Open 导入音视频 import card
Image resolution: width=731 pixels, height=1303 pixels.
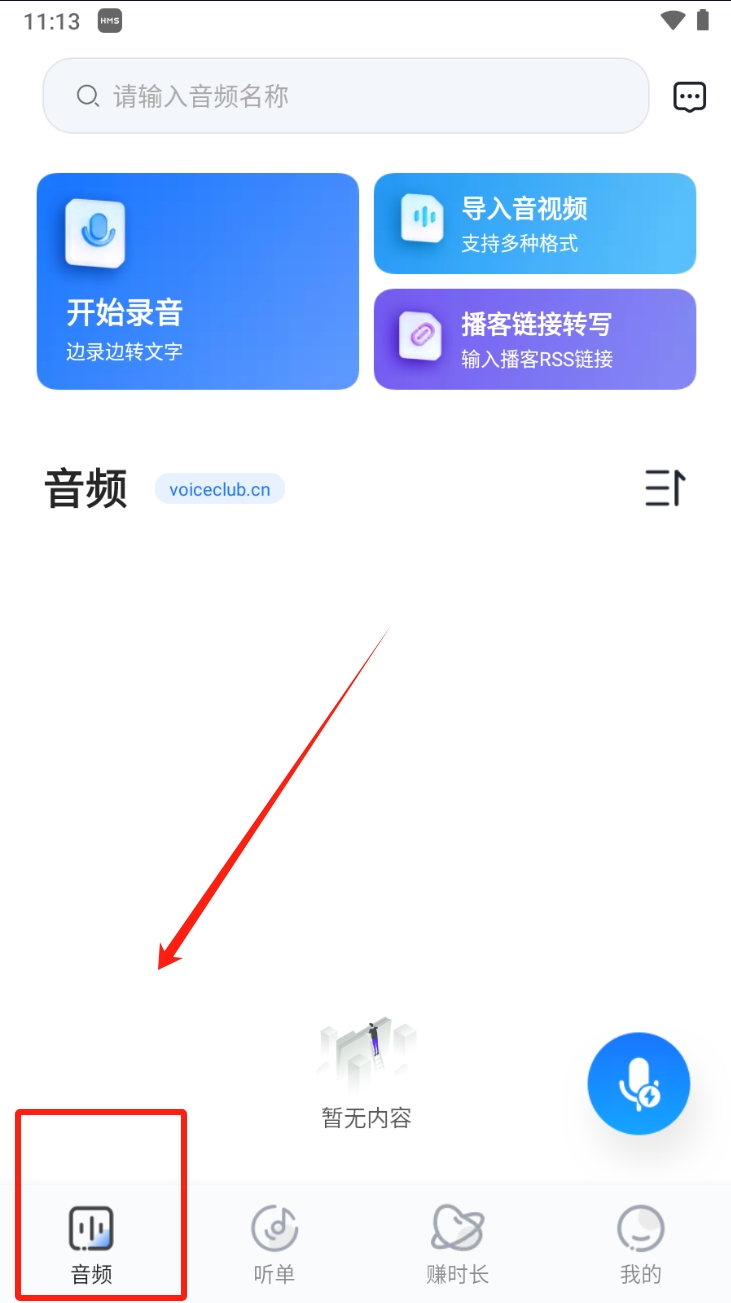pyautogui.click(x=534, y=223)
